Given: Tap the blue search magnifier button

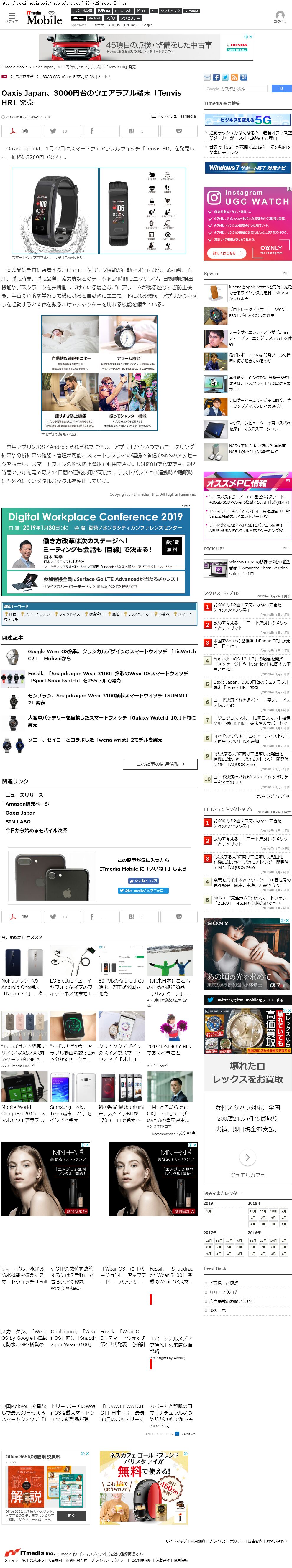Looking at the screenshot, I should pos(281,89).
